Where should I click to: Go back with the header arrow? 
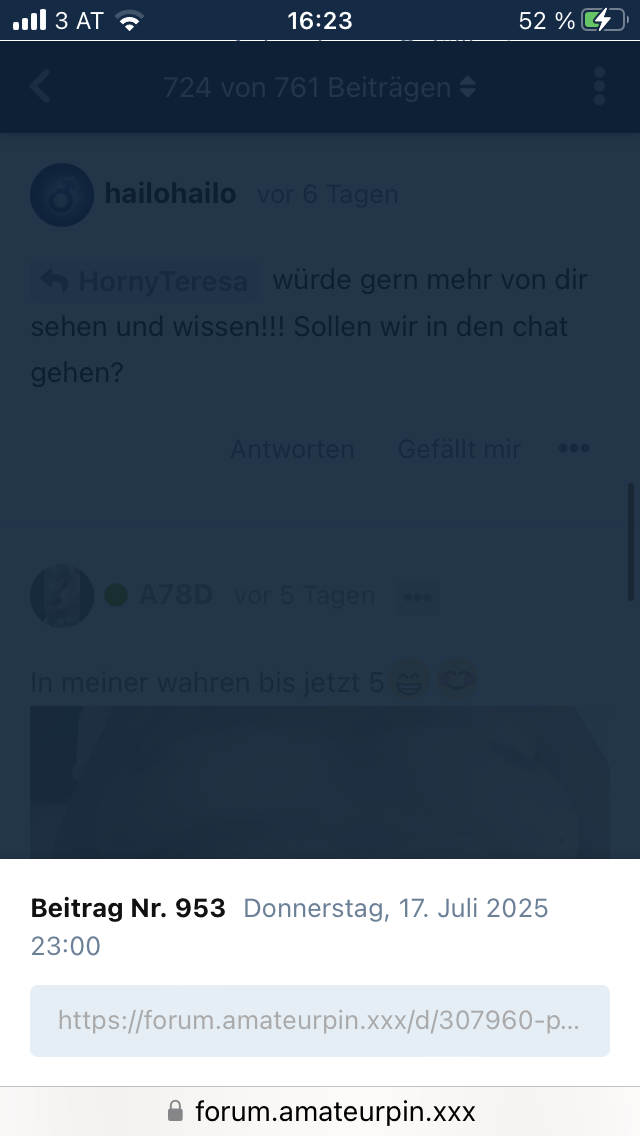pos(40,88)
